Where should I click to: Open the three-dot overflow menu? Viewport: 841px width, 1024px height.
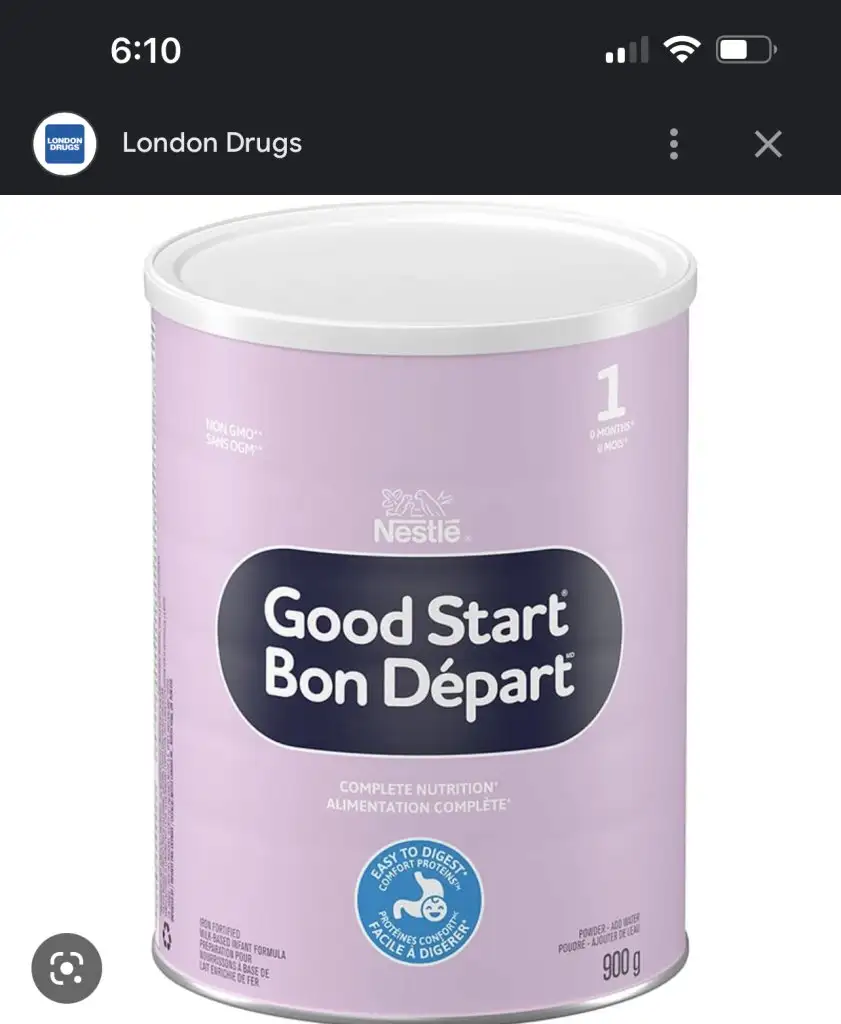click(x=674, y=144)
